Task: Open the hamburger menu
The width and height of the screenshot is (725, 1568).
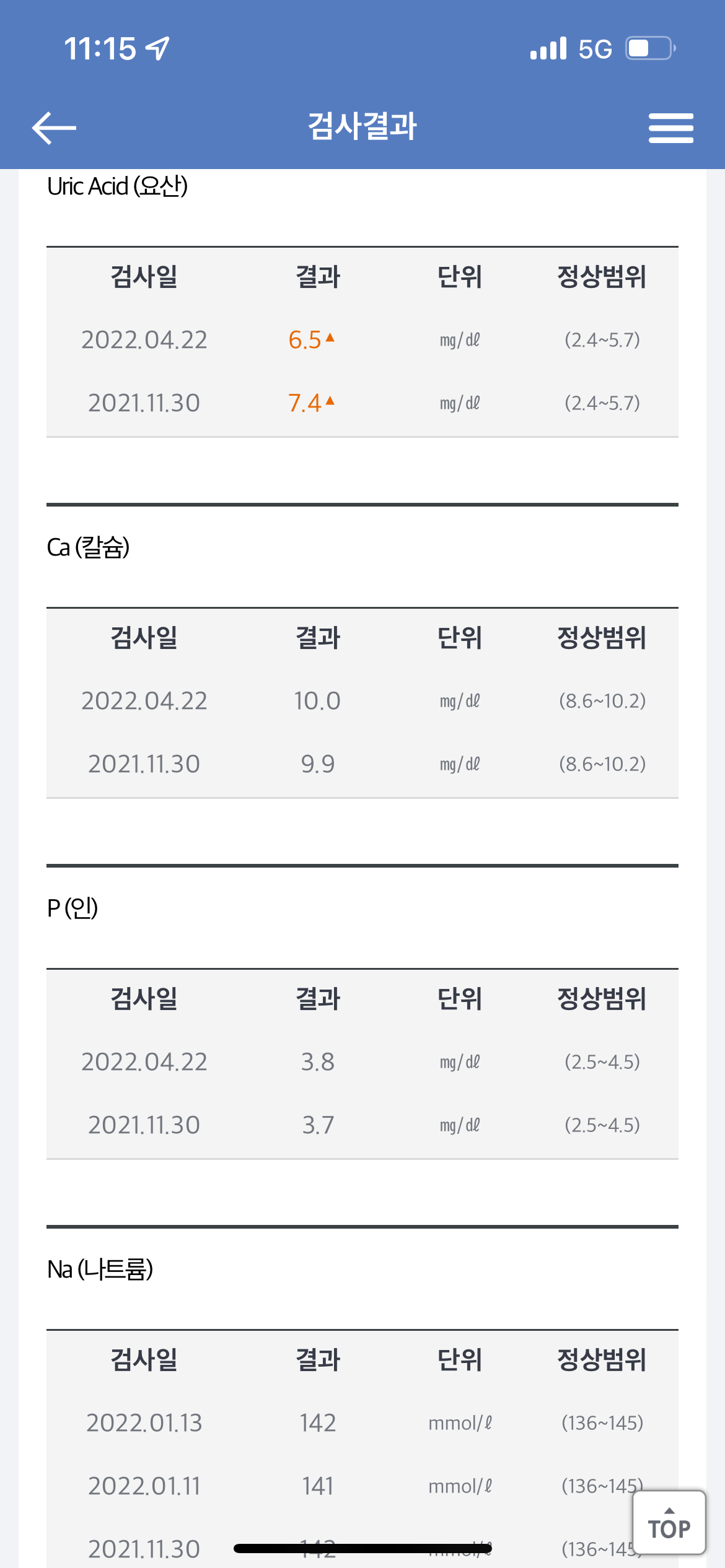Action: pyautogui.click(x=670, y=128)
